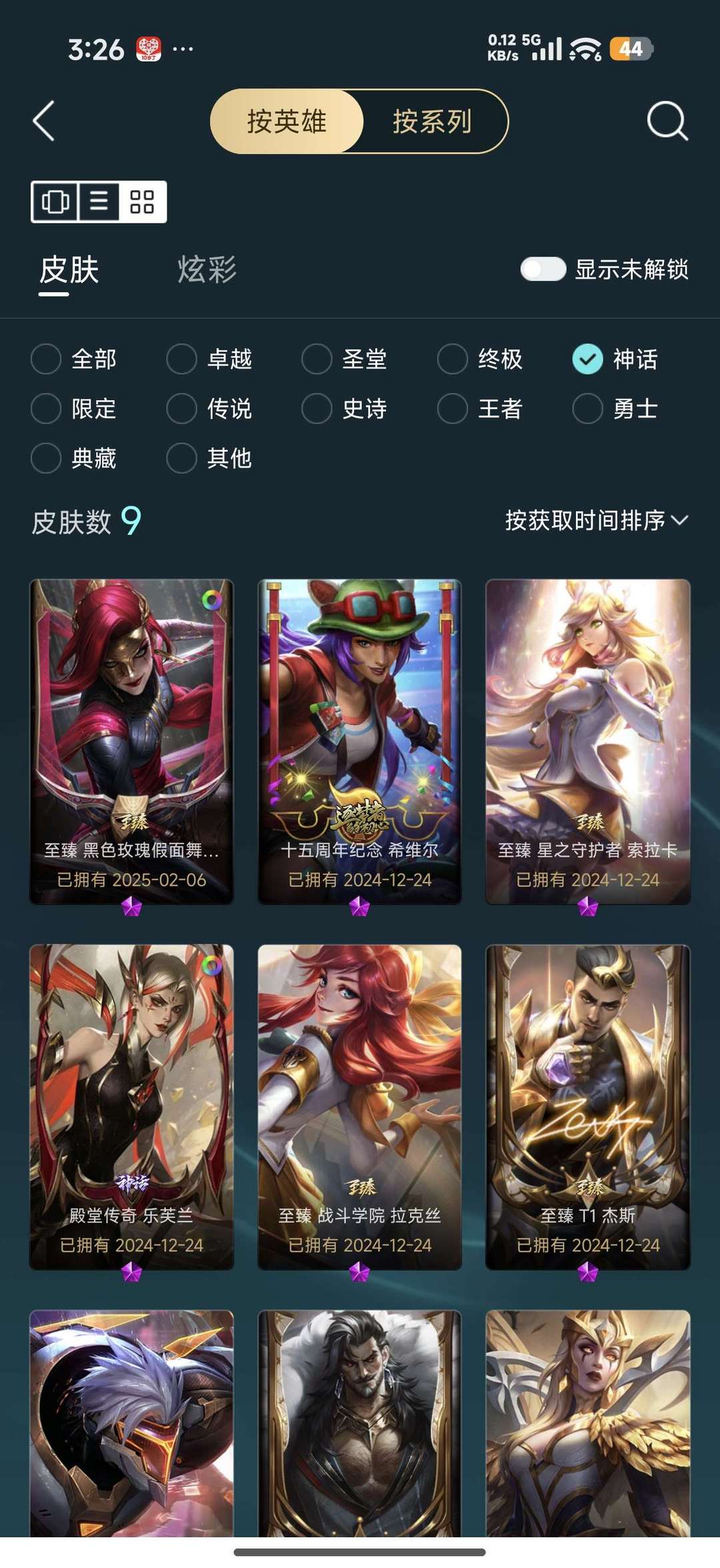Switch to card-stack view mode icon
720x1568 pixels.
tap(55, 202)
